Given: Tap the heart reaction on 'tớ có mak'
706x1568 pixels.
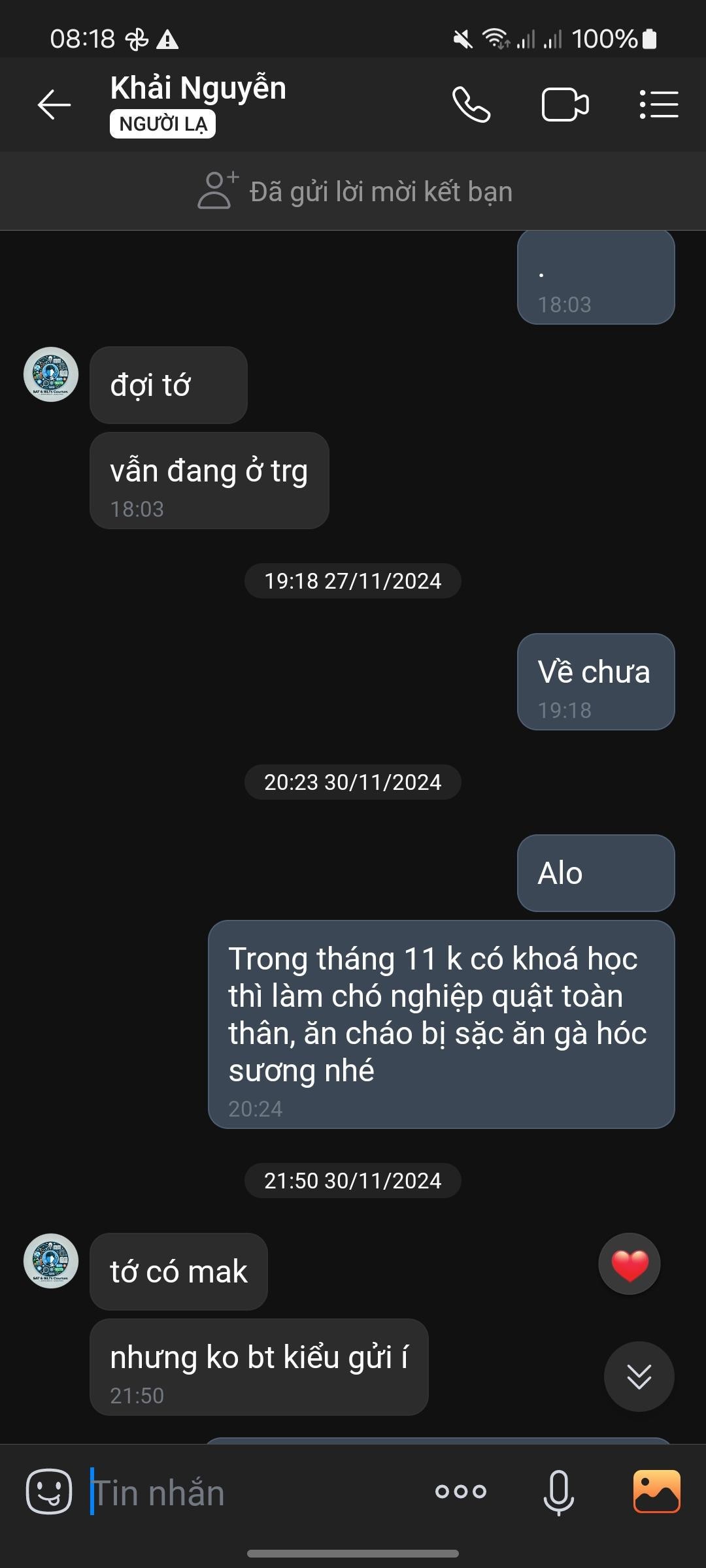Looking at the screenshot, I should point(630,1264).
